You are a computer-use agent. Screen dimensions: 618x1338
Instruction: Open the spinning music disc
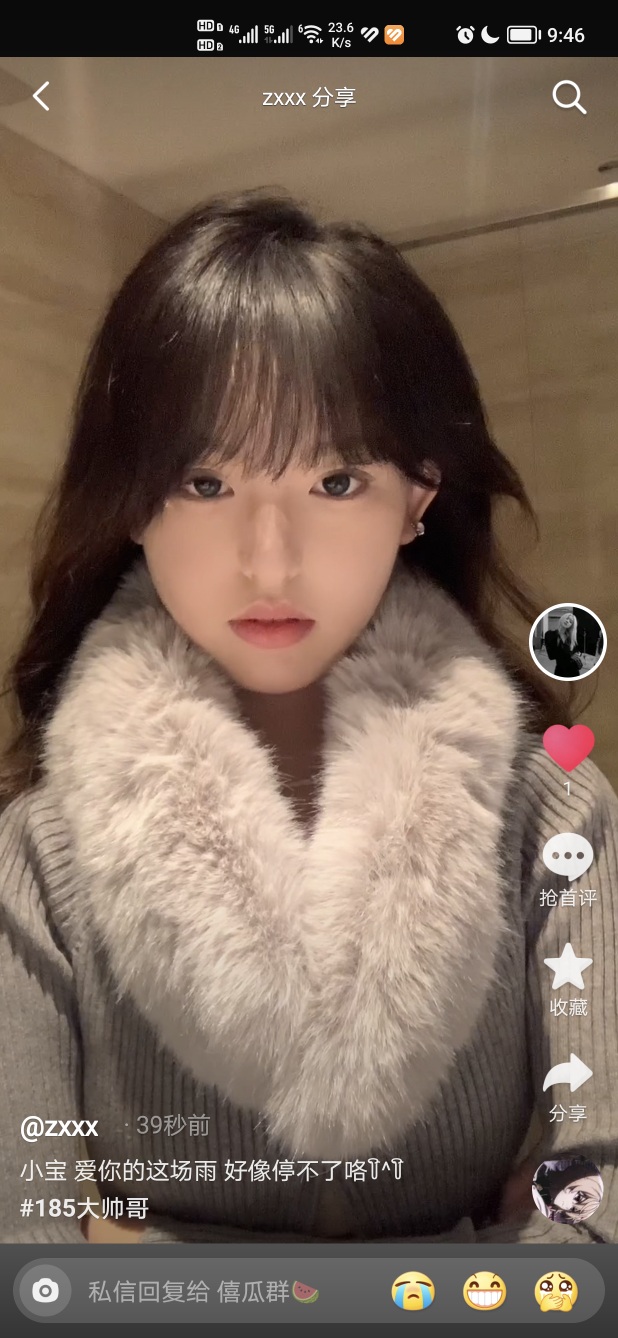(x=568, y=1190)
